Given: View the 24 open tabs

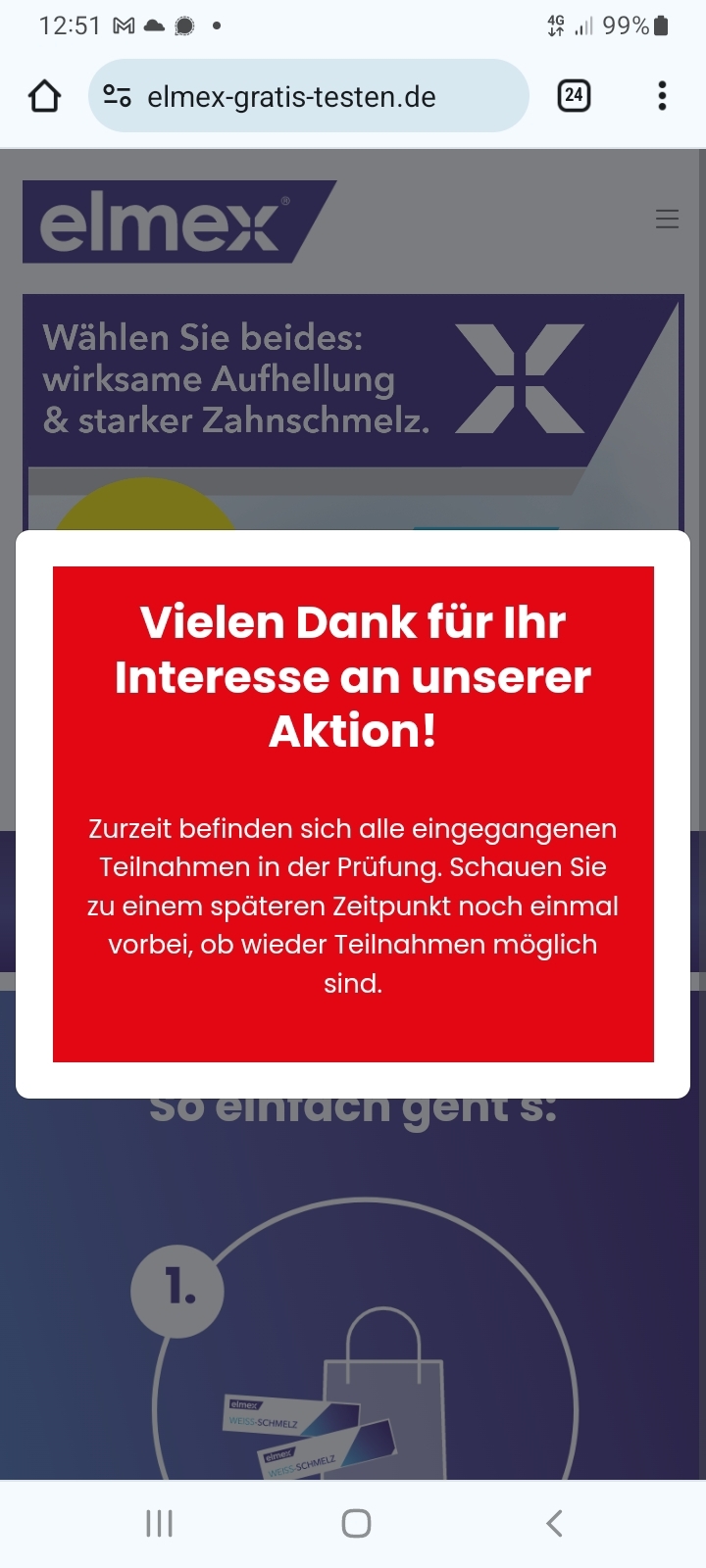Looking at the screenshot, I should tap(574, 95).
